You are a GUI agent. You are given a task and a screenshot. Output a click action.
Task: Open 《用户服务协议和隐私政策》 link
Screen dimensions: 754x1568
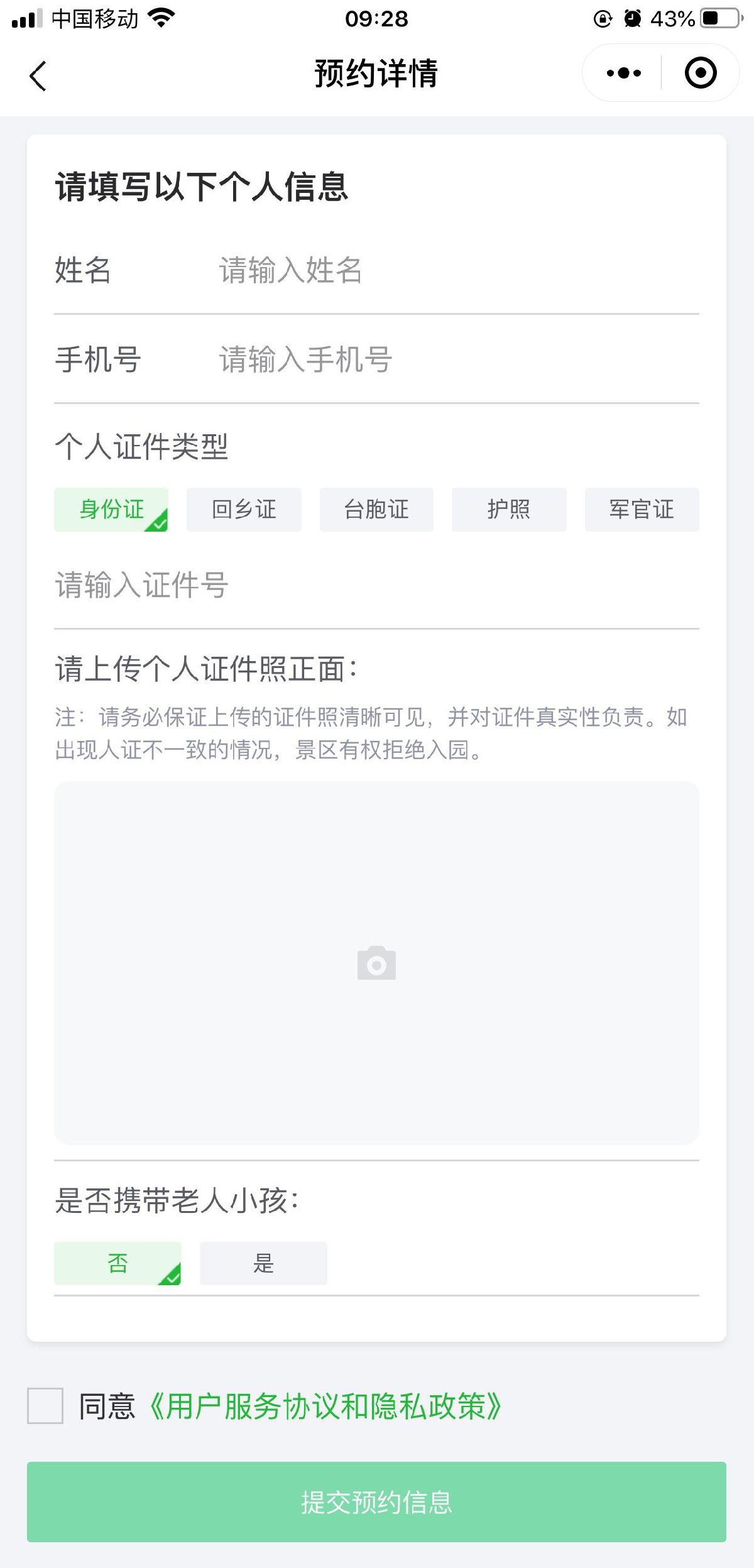325,1406
